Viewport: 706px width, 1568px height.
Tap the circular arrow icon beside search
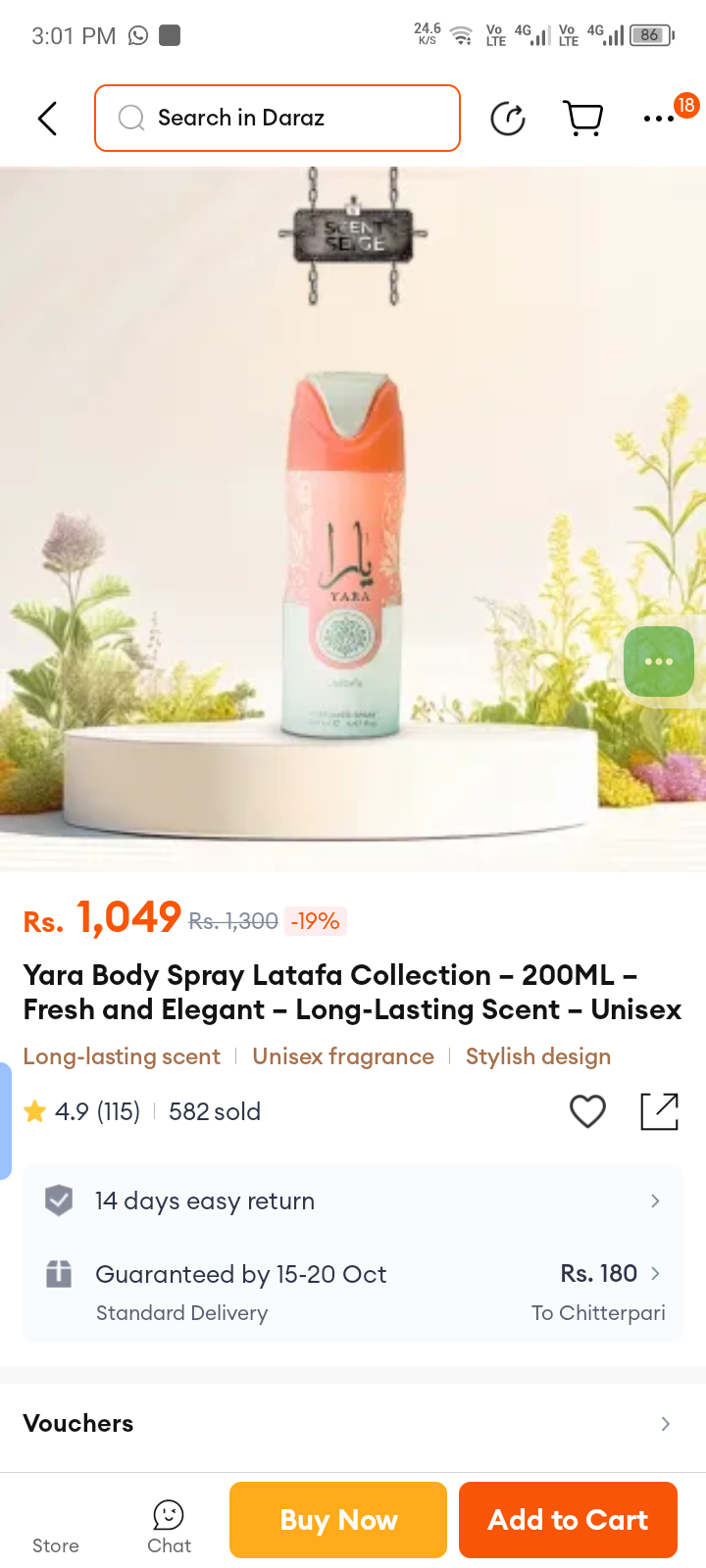coord(508,119)
